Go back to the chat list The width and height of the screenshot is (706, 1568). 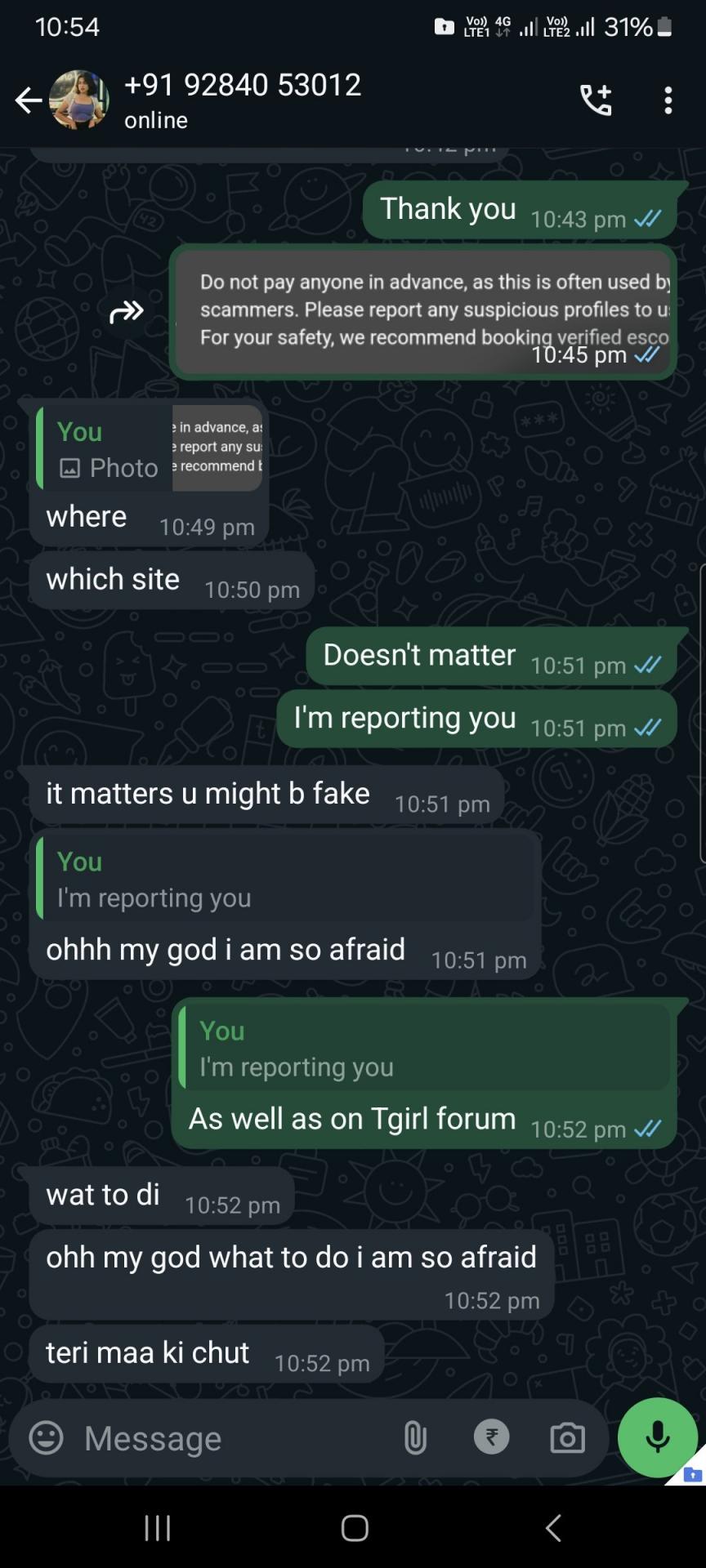point(28,100)
